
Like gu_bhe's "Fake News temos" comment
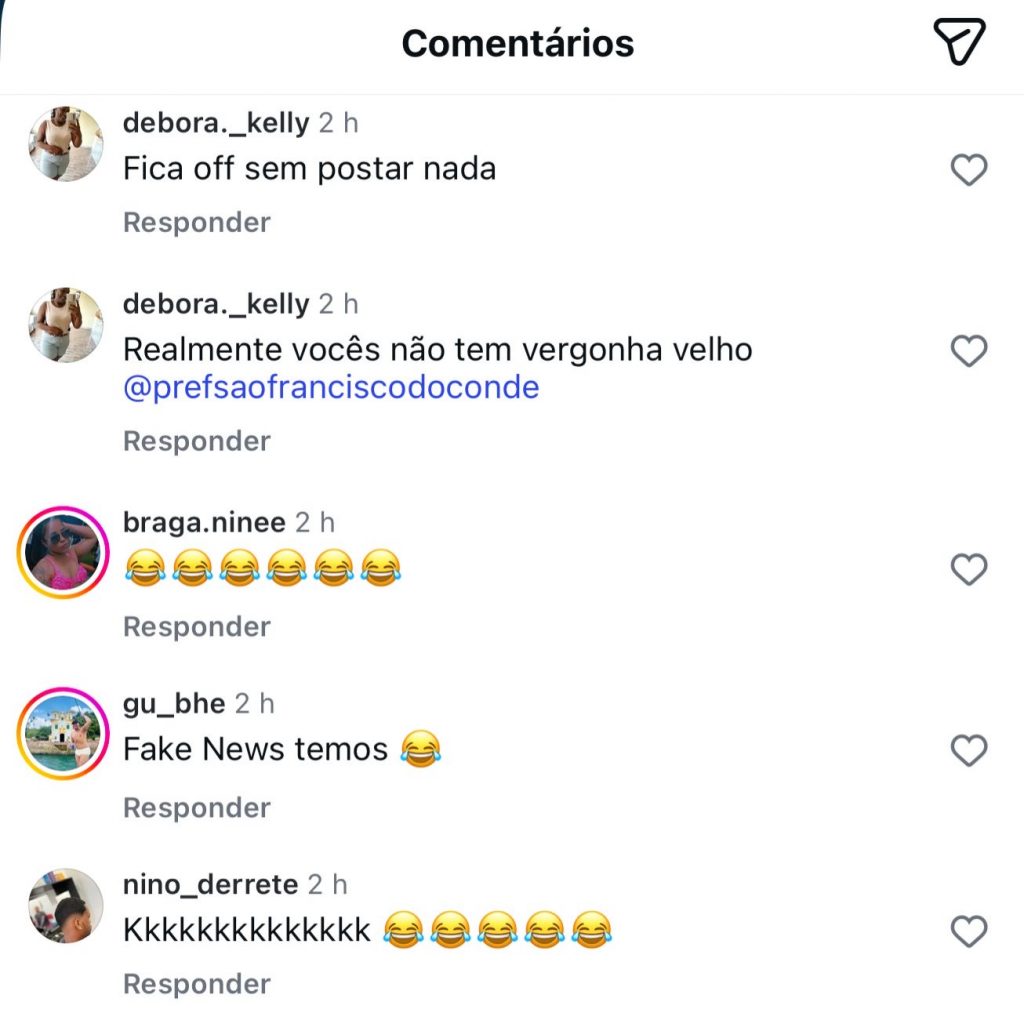968,750
